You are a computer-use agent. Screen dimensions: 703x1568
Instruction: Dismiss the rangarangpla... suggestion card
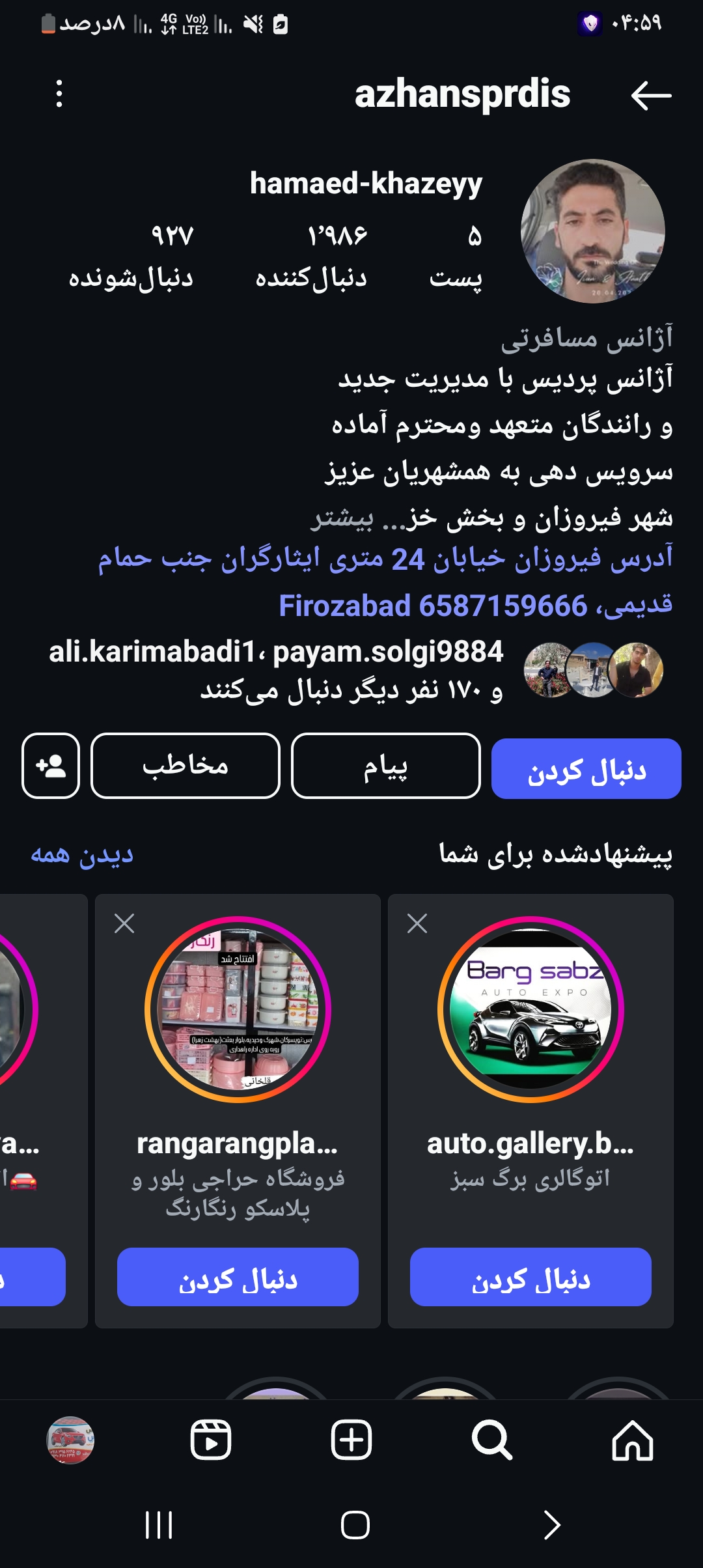tap(124, 923)
